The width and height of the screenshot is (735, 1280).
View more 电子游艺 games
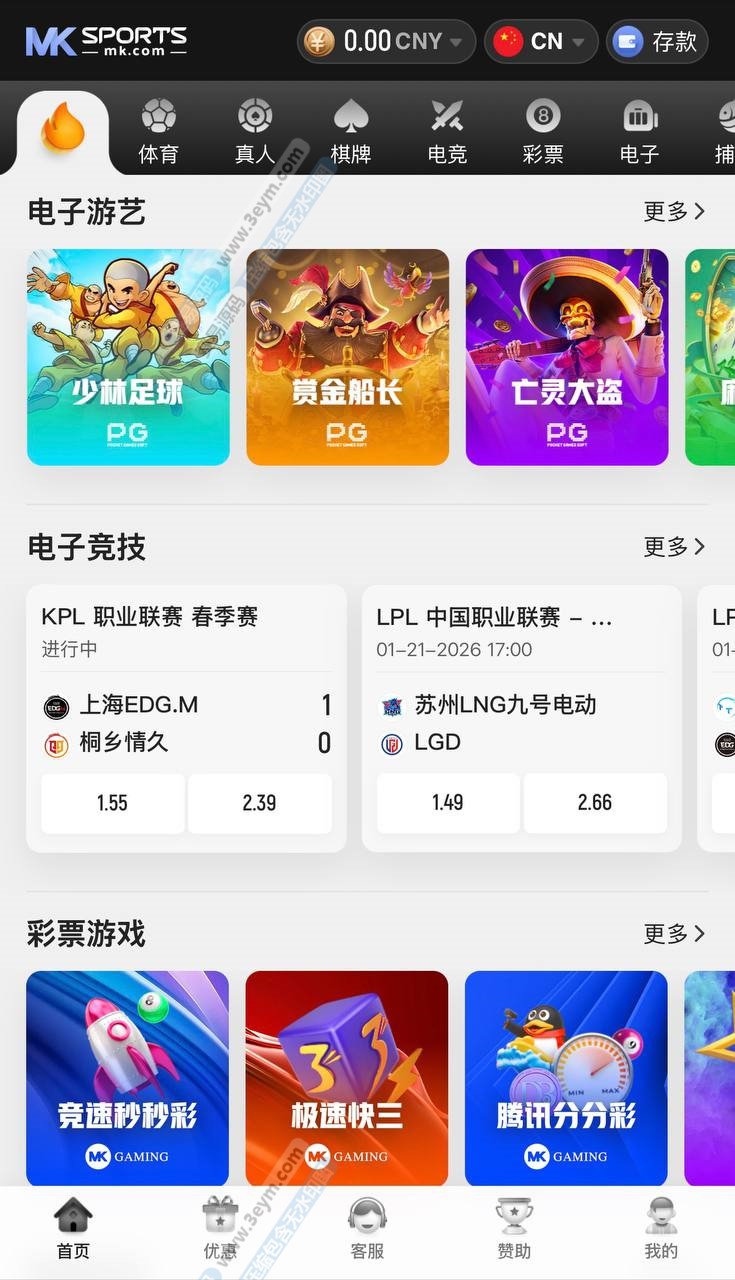[674, 211]
